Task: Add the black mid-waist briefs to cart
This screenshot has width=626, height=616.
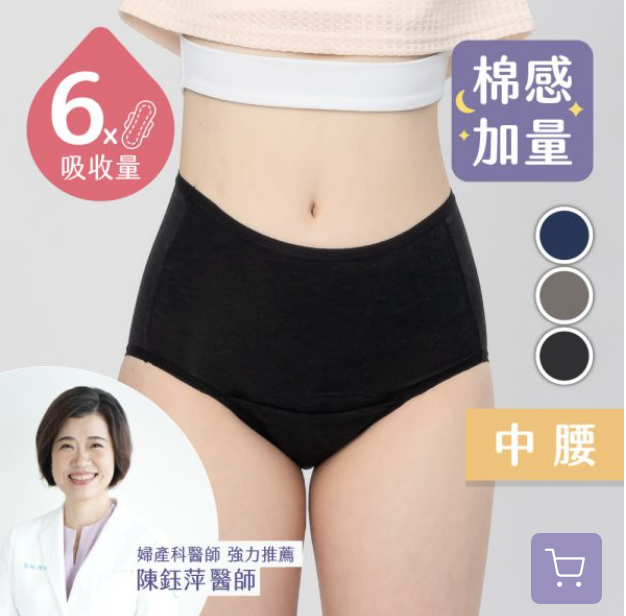Action: pyautogui.click(x=566, y=568)
